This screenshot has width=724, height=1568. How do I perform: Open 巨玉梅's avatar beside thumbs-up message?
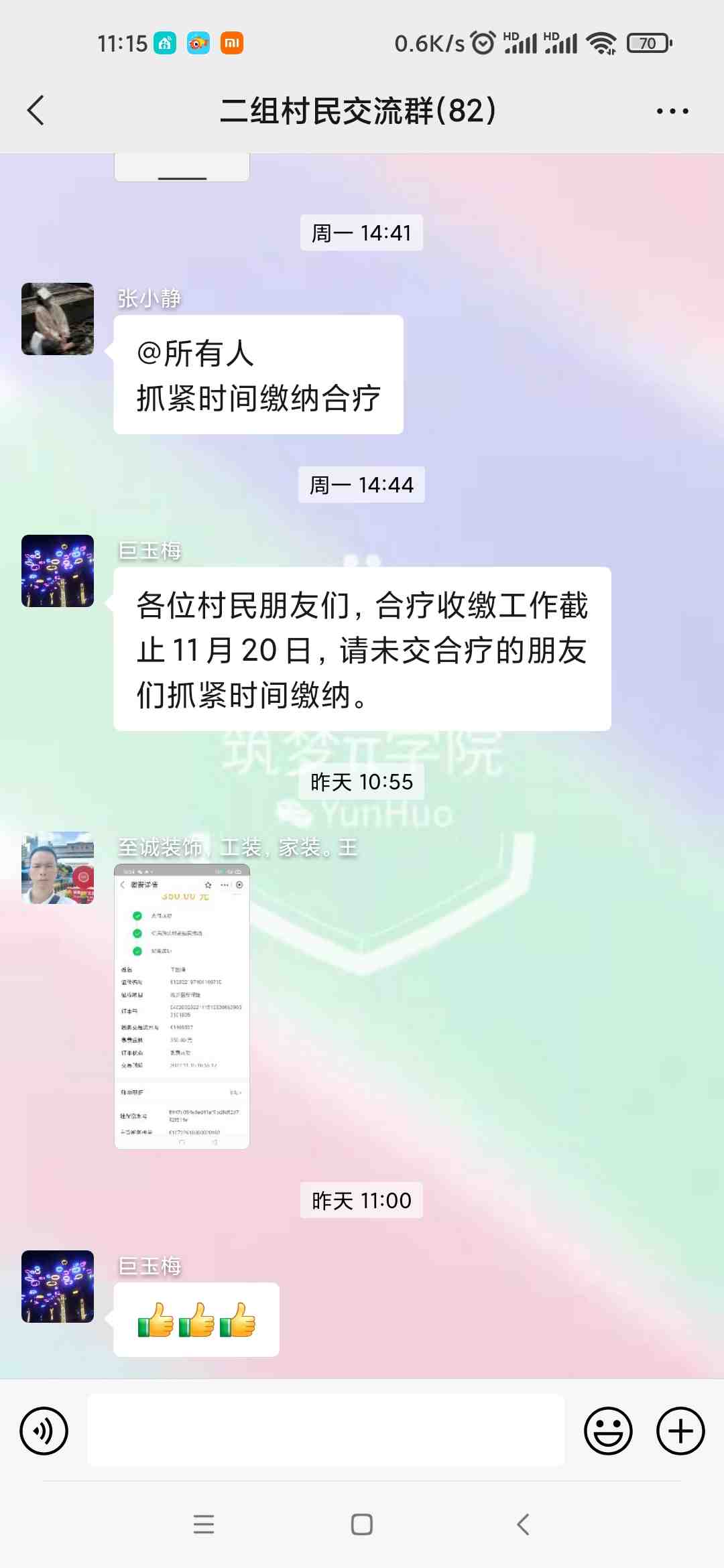pos(58,1286)
